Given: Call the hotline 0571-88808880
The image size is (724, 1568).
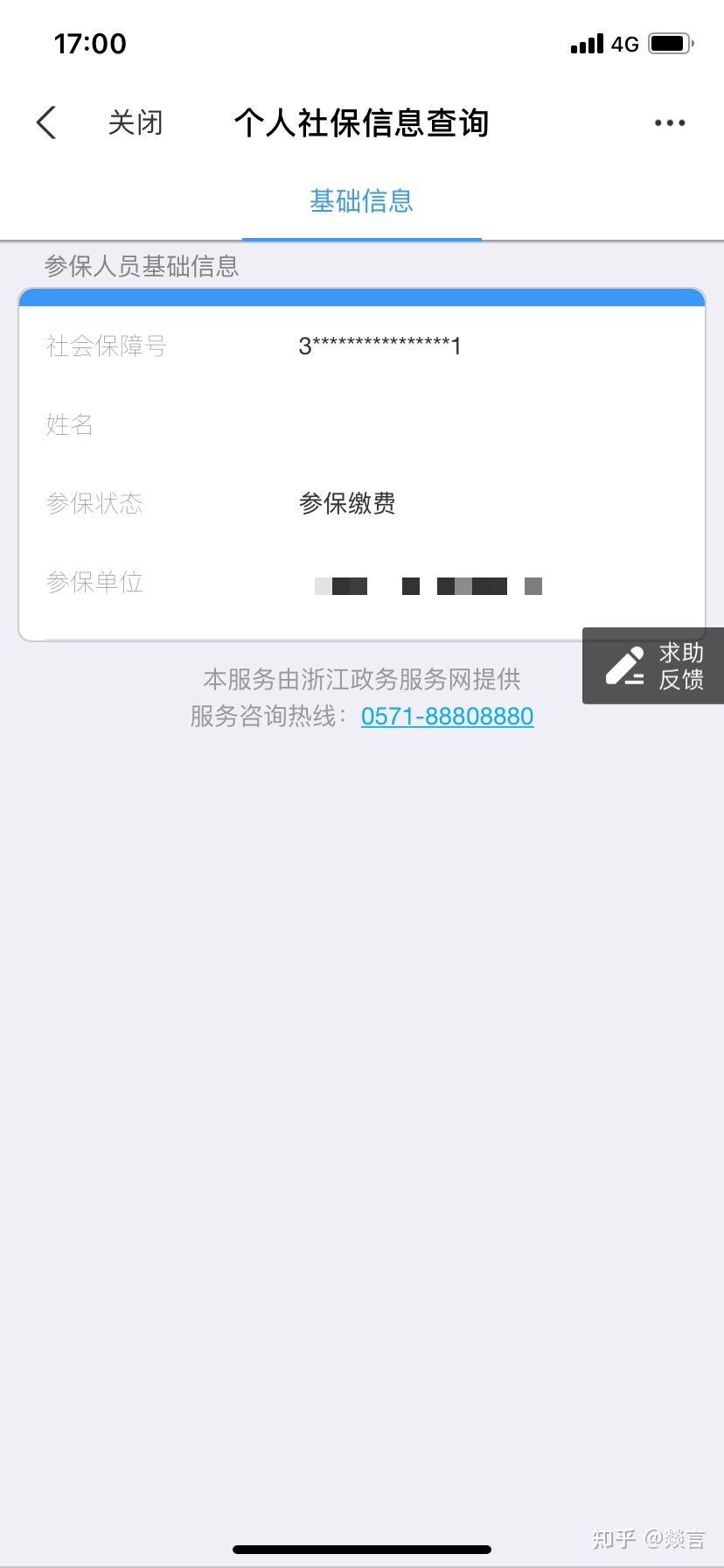Looking at the screenshot, I should coord(447,716).
